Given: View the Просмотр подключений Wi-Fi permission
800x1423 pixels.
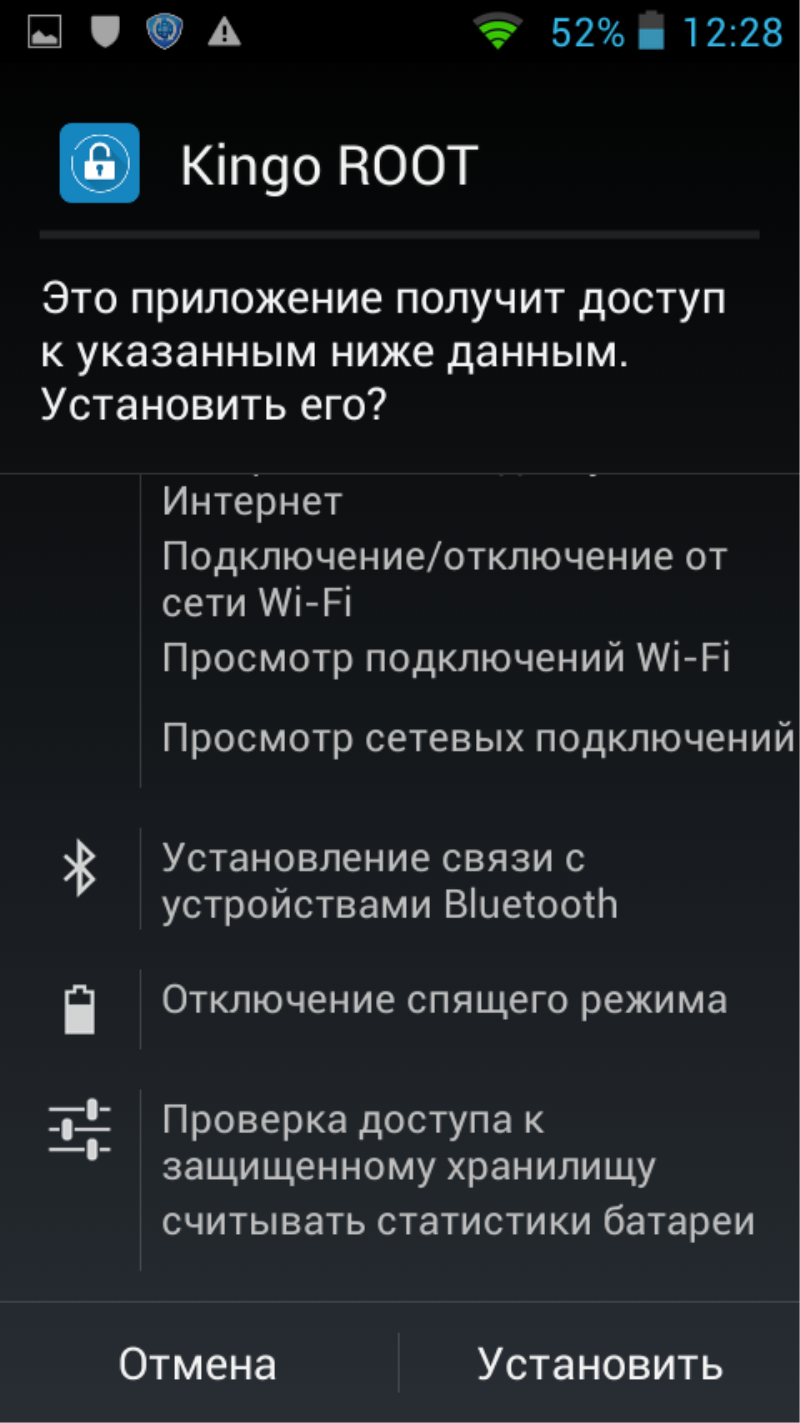Looking at the screenshot, I should (446, 658).
